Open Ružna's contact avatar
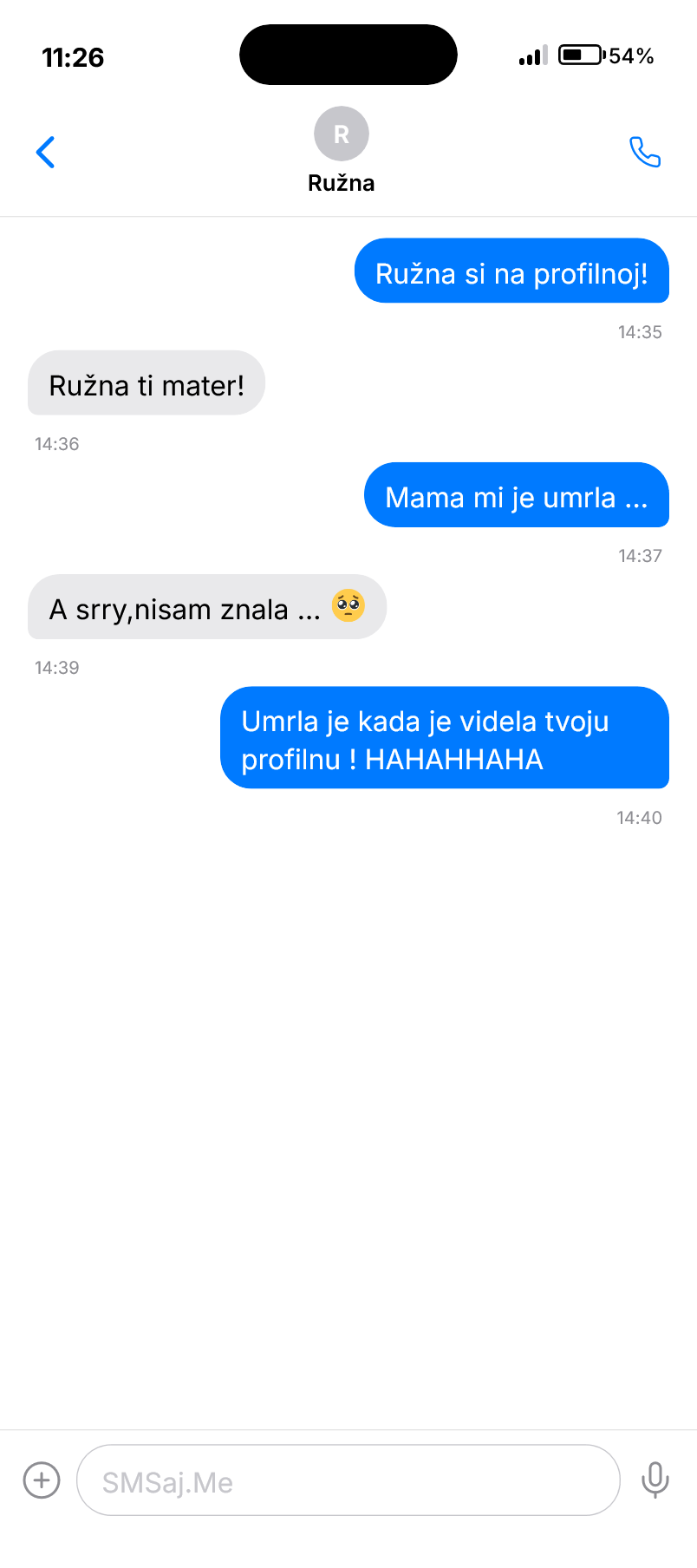 tap(341, 134)
